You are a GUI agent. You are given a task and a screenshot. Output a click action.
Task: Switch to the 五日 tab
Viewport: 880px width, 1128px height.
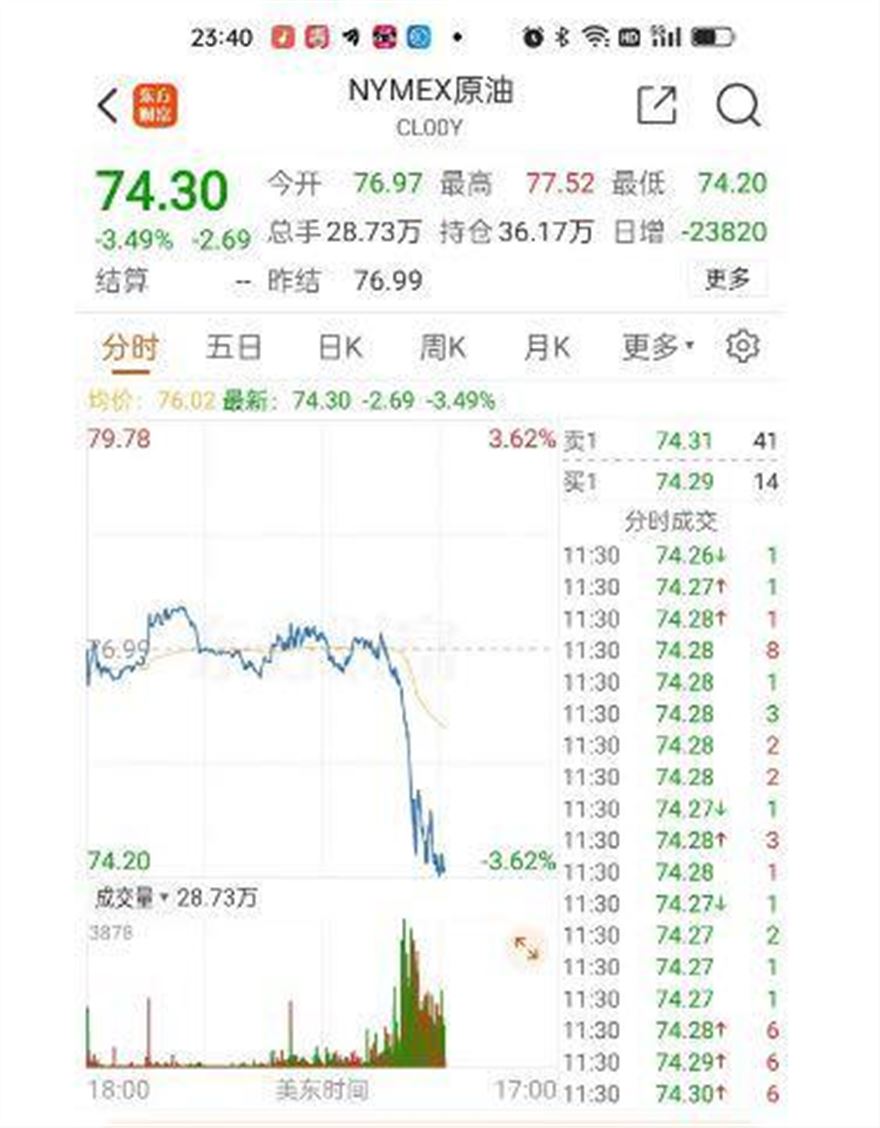pos(233,347)
